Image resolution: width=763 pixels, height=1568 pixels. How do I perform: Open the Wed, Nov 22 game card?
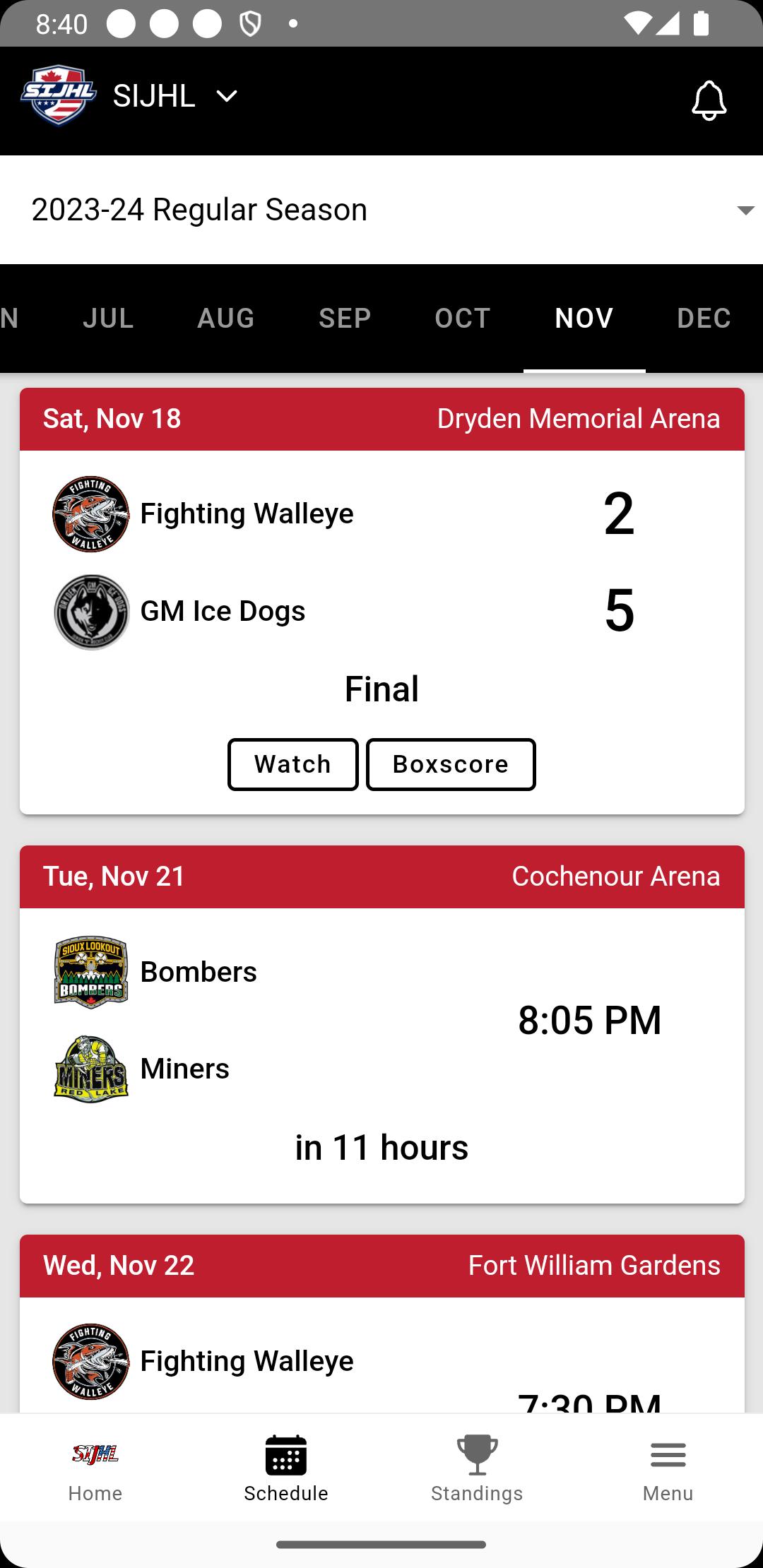381,1324
